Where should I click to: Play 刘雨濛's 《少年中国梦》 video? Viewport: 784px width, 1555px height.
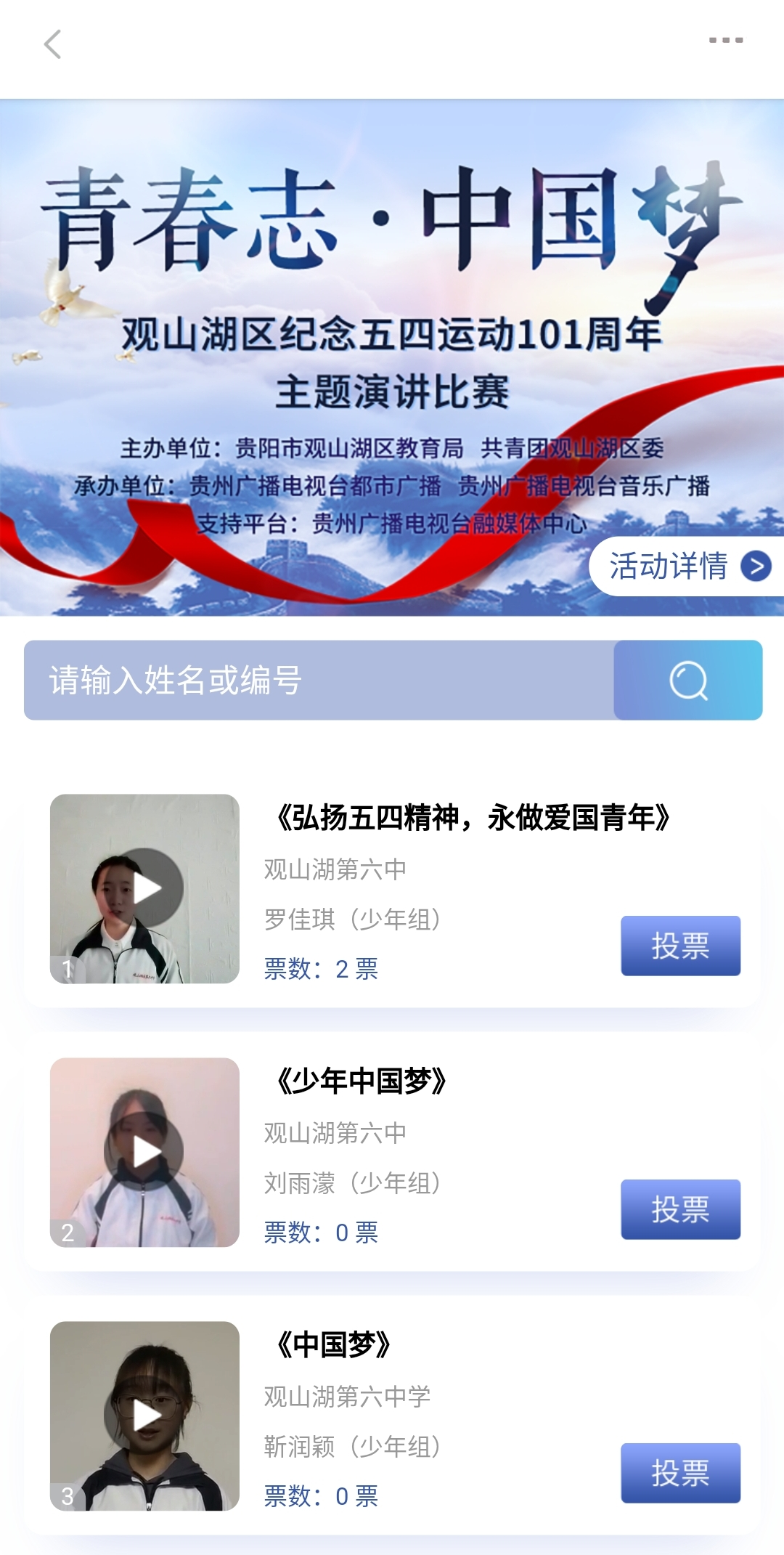pyautogui.click(x=145, y=1152)
